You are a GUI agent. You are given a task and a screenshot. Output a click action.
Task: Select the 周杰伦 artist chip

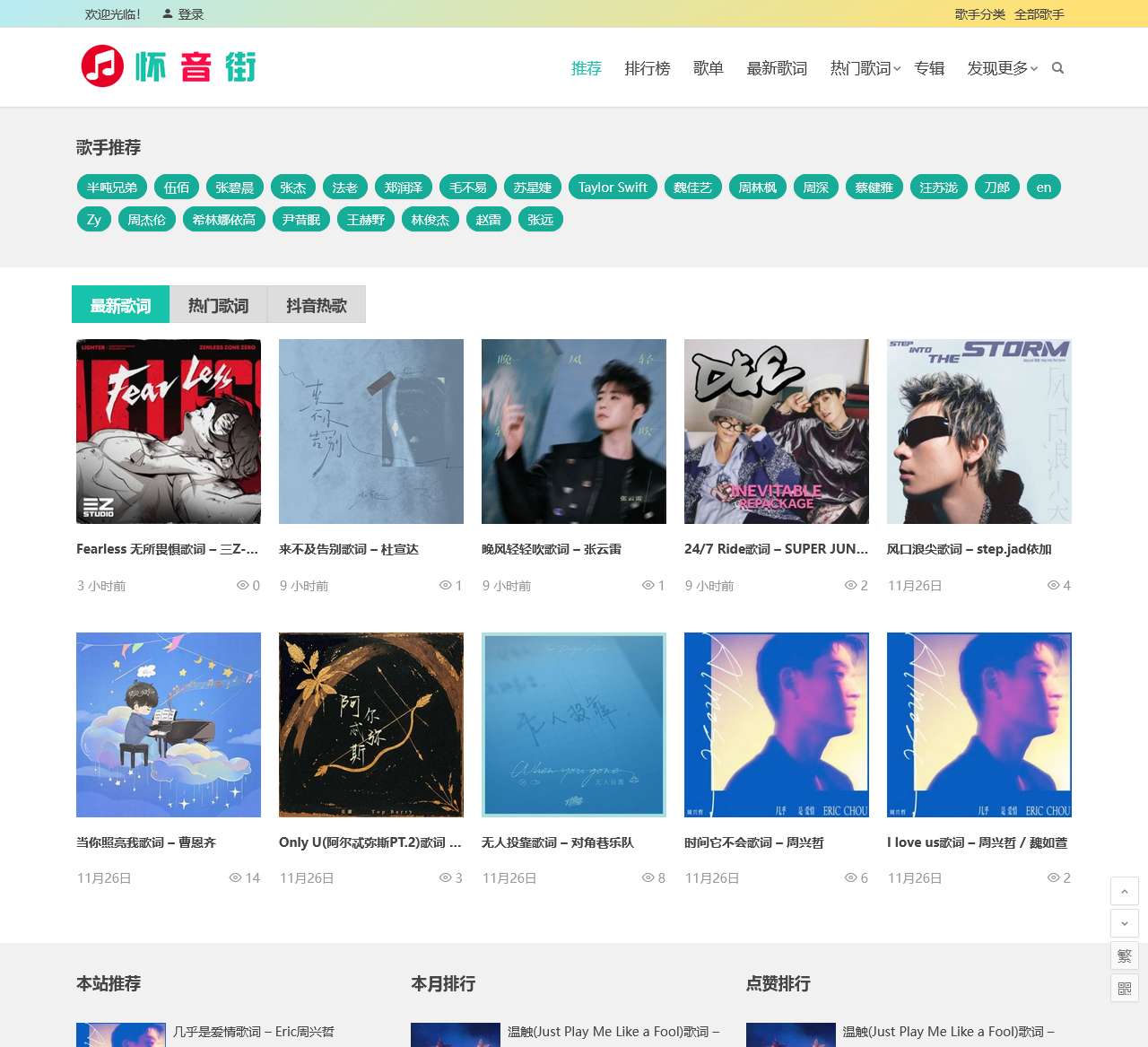pos(146,219)
